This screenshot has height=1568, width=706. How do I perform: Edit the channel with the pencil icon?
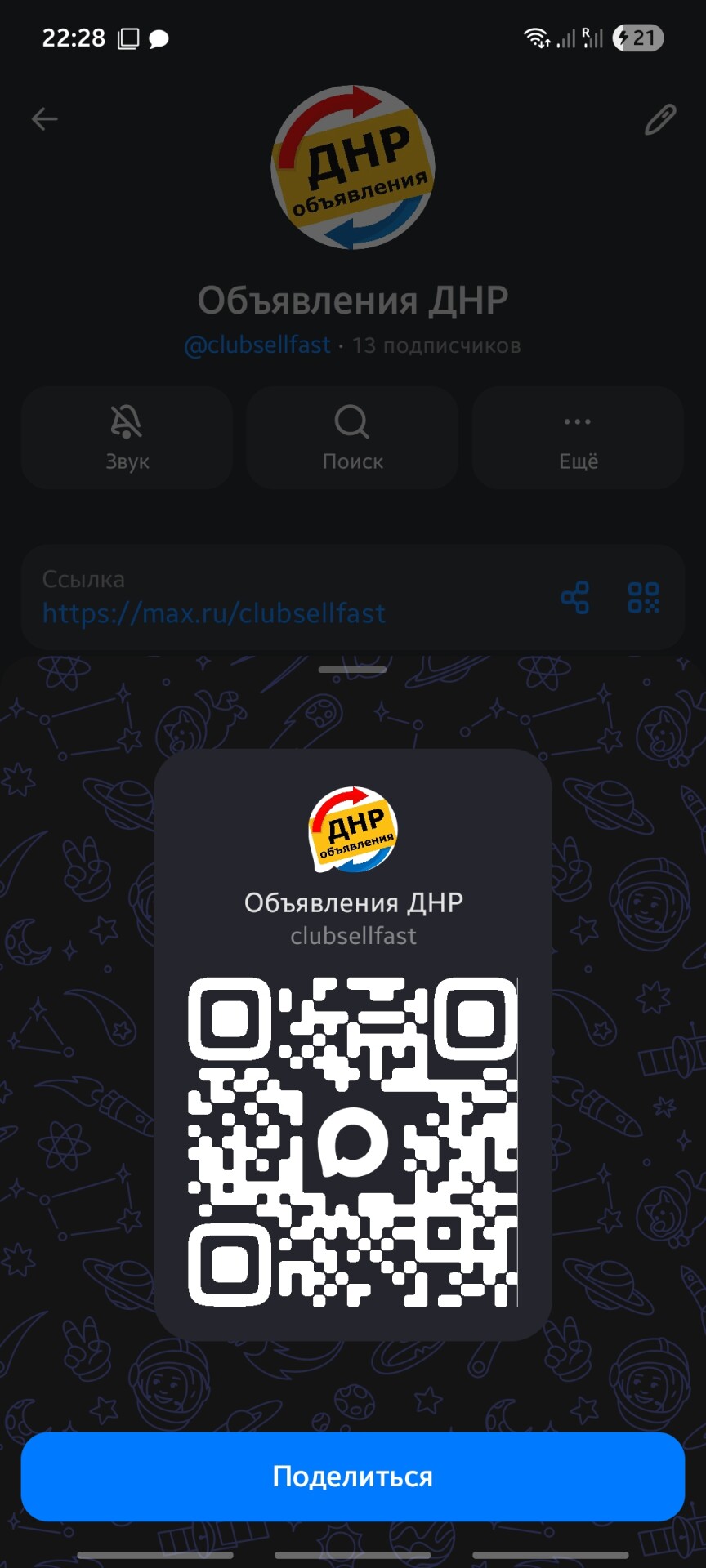tap(659, 119)
